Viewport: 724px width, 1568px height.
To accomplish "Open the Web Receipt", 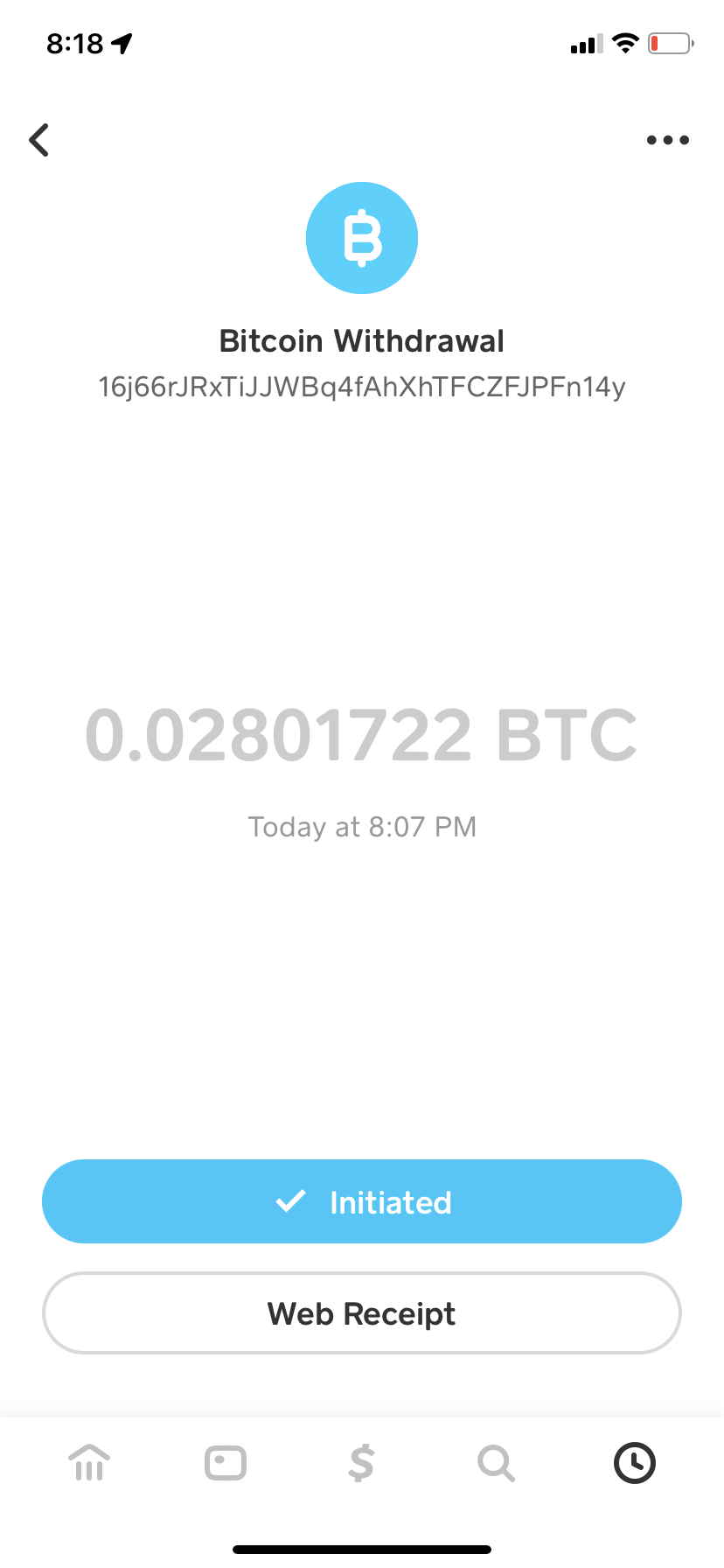I will pyautogui.click(x=362, y=1313).
